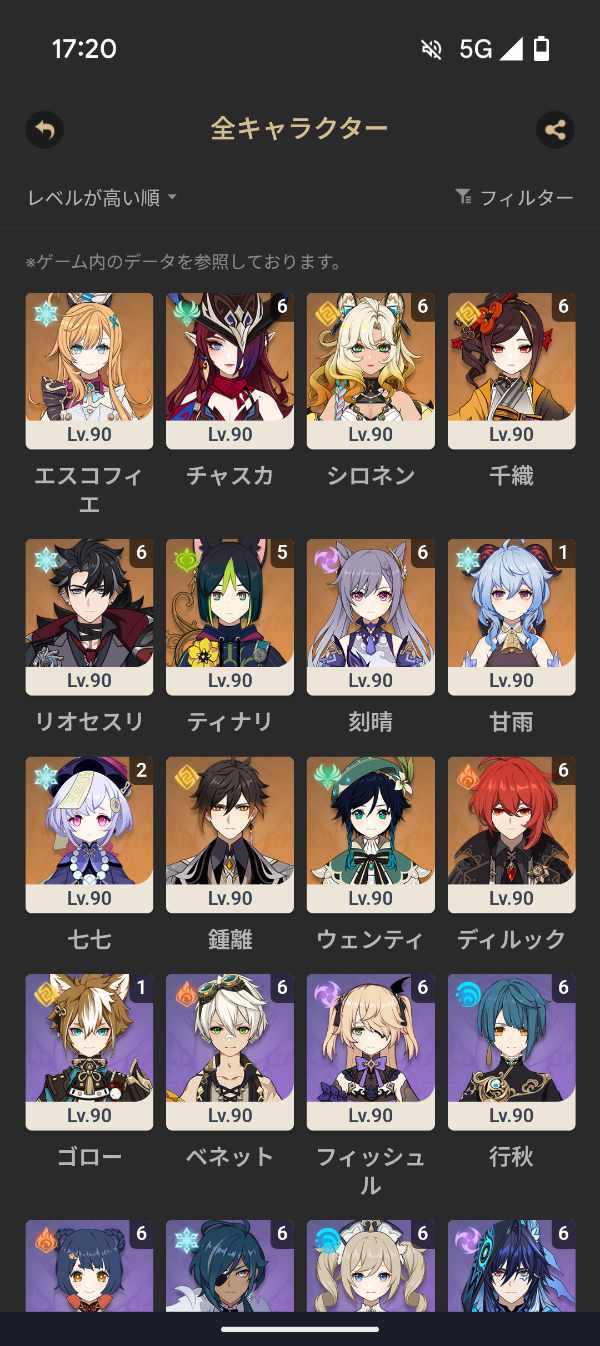
Task: View シロネン character details
Action: (371, 370)
